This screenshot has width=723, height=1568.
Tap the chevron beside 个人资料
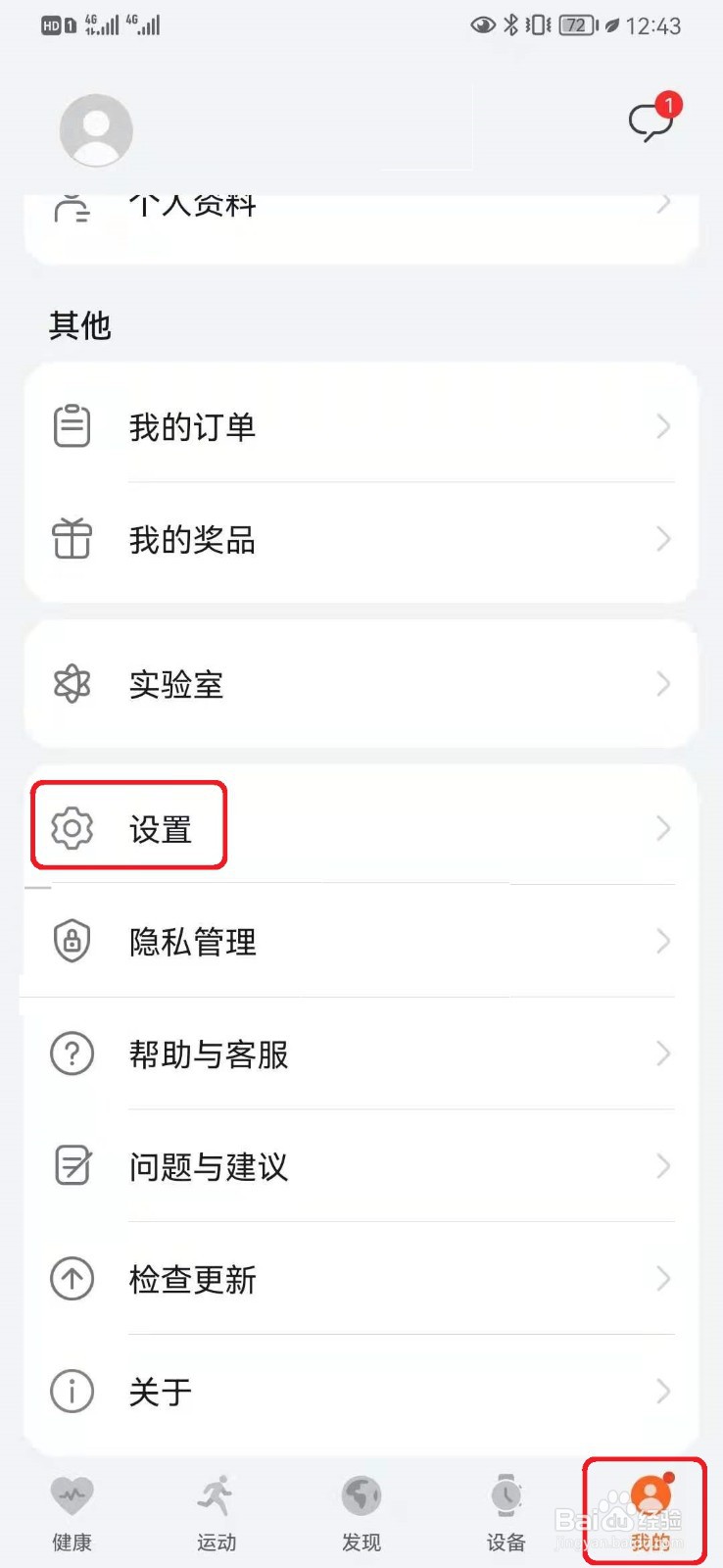tap(664, 204)
